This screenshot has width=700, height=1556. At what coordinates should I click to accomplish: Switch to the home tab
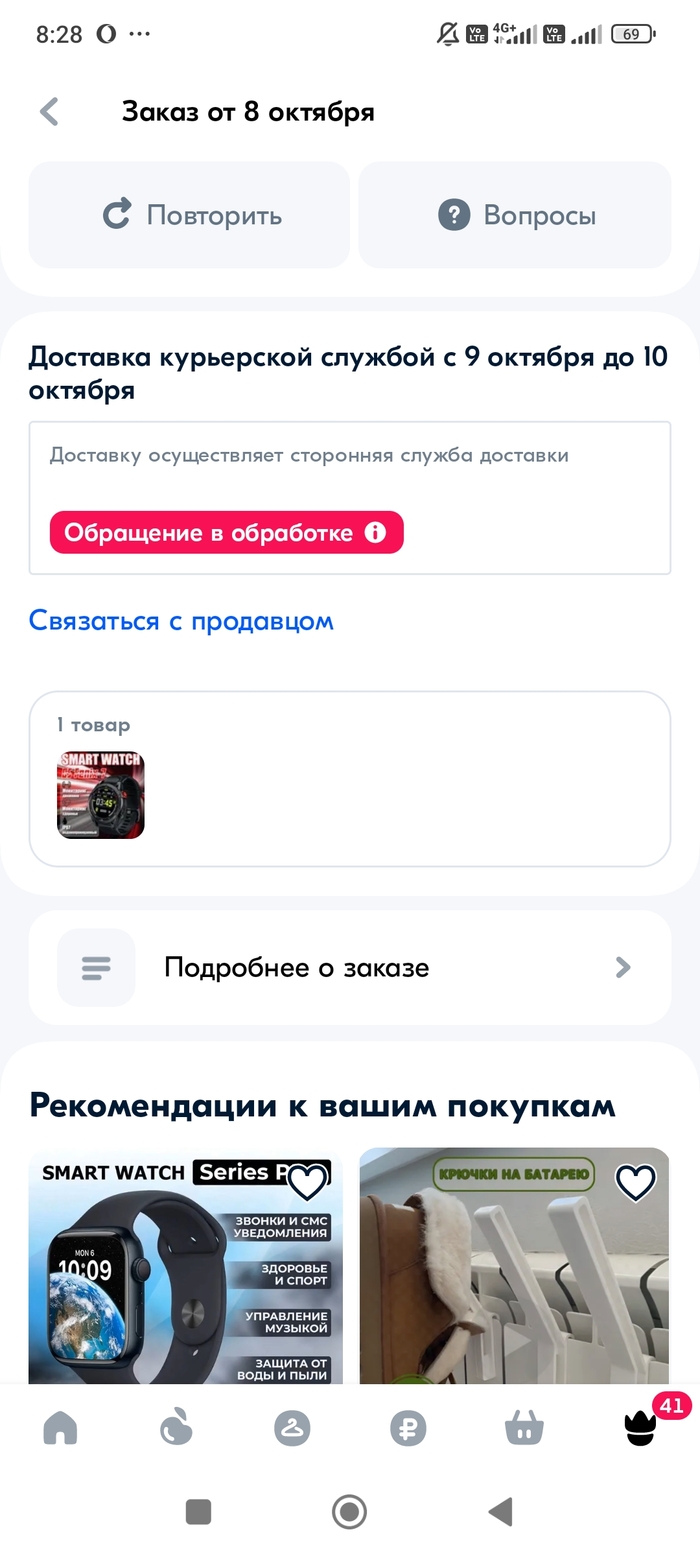pyautogui.click(x=60, y=1428)
